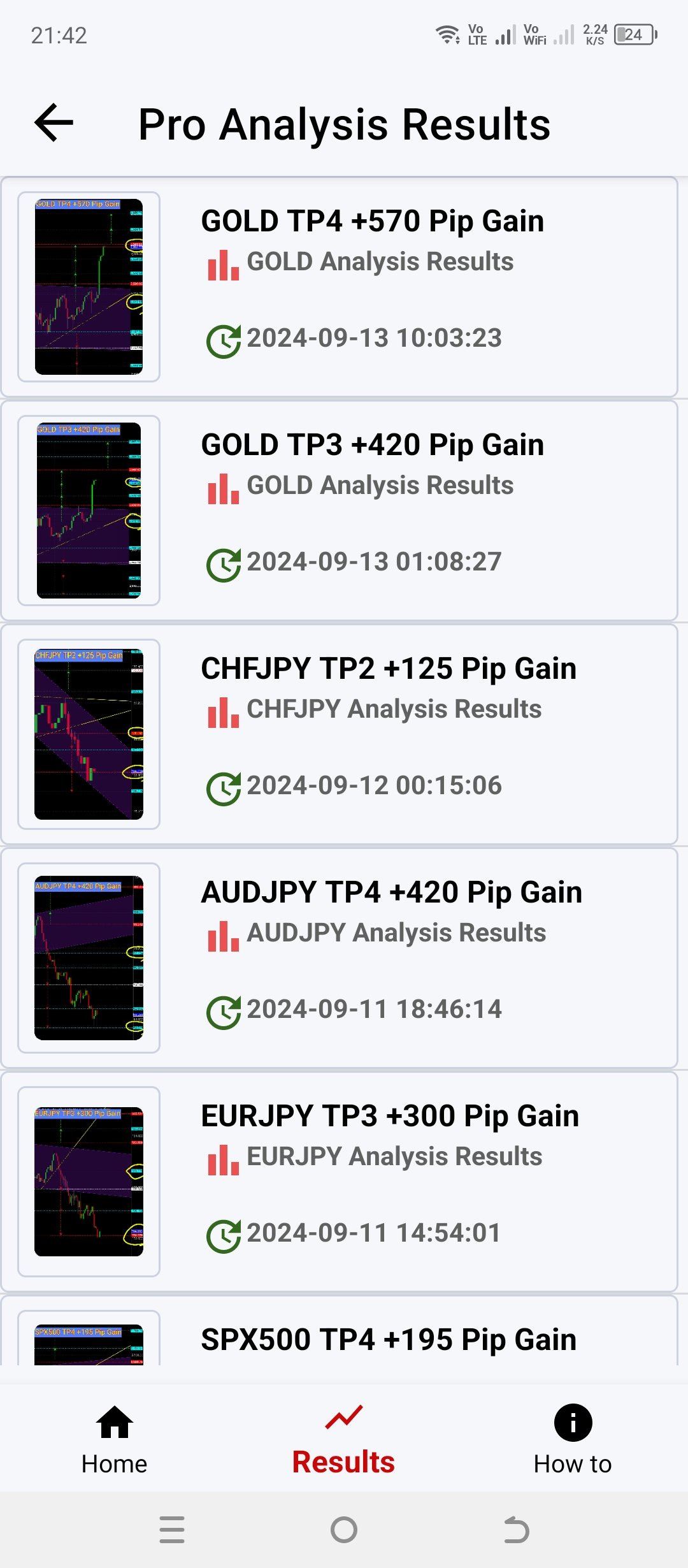The image size is (688, 1568).
Task: Click the bar chart icon for CHFJPY Analysis Results
Action: (x=222, y=709)
